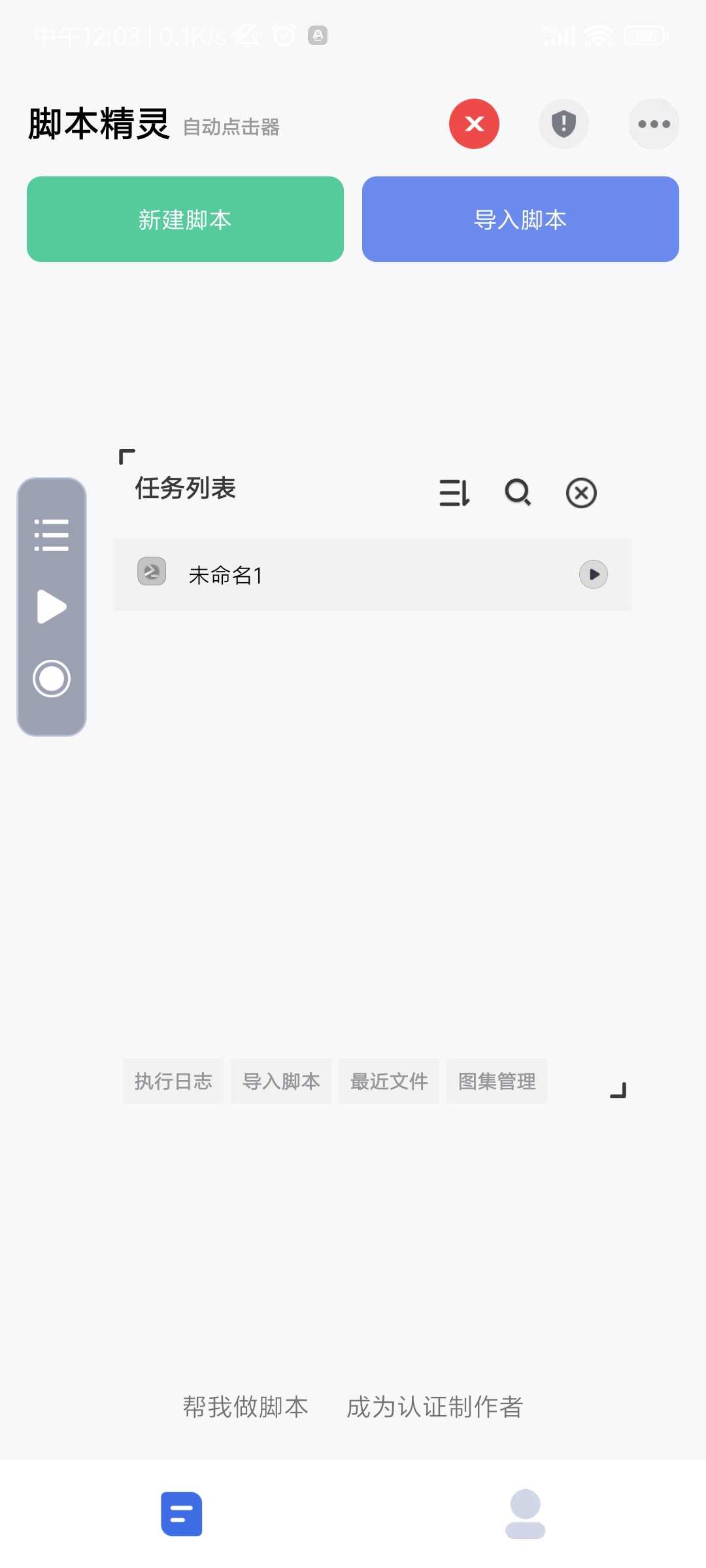Open the shield permissions icon
Screen dimensions: 706x1568
(x=563, y=124)
